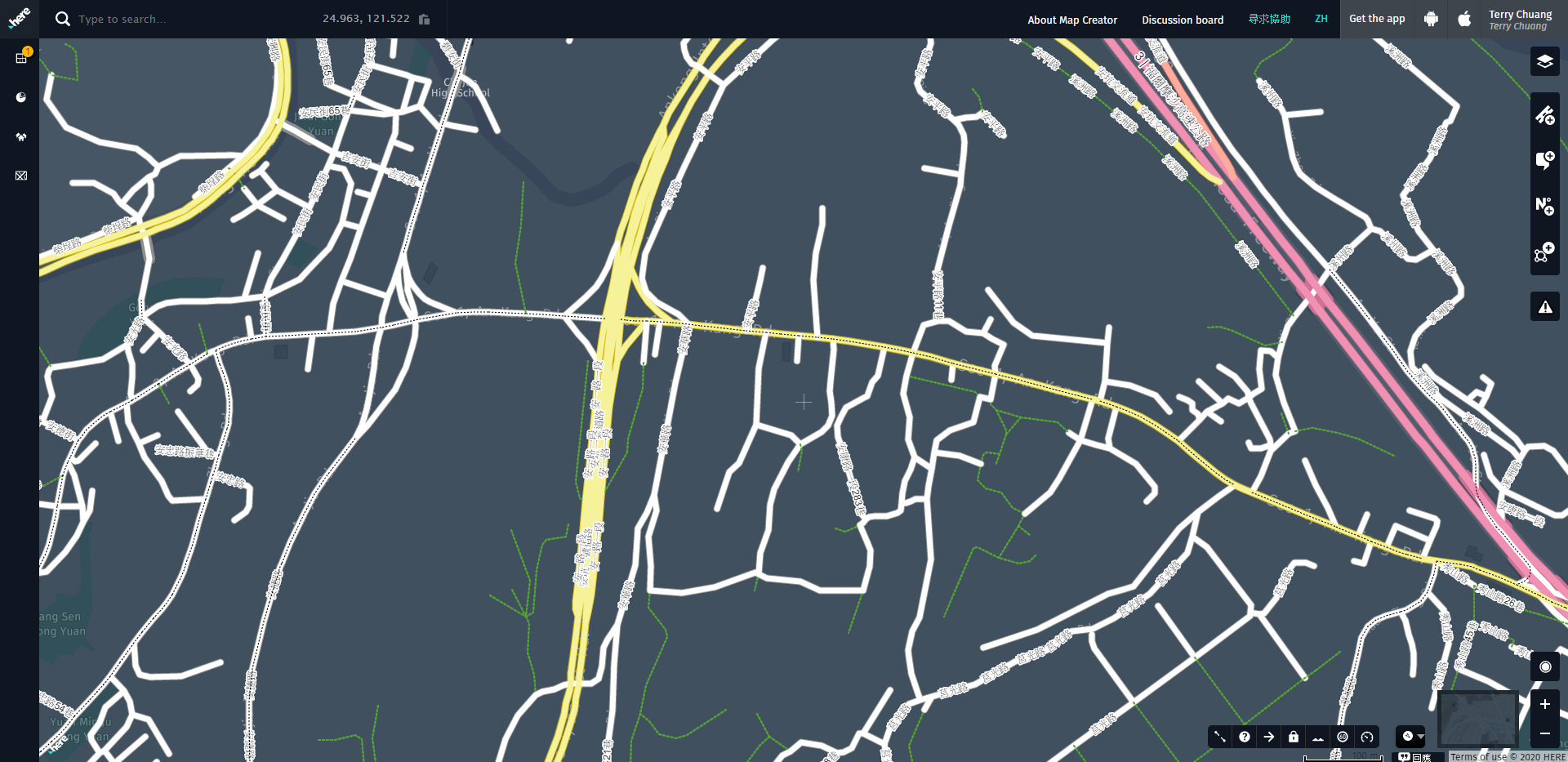The width and height of the screenshot is (1568, 762).
Task: Open the Get the app link
Action: [x=1376, y=19]
